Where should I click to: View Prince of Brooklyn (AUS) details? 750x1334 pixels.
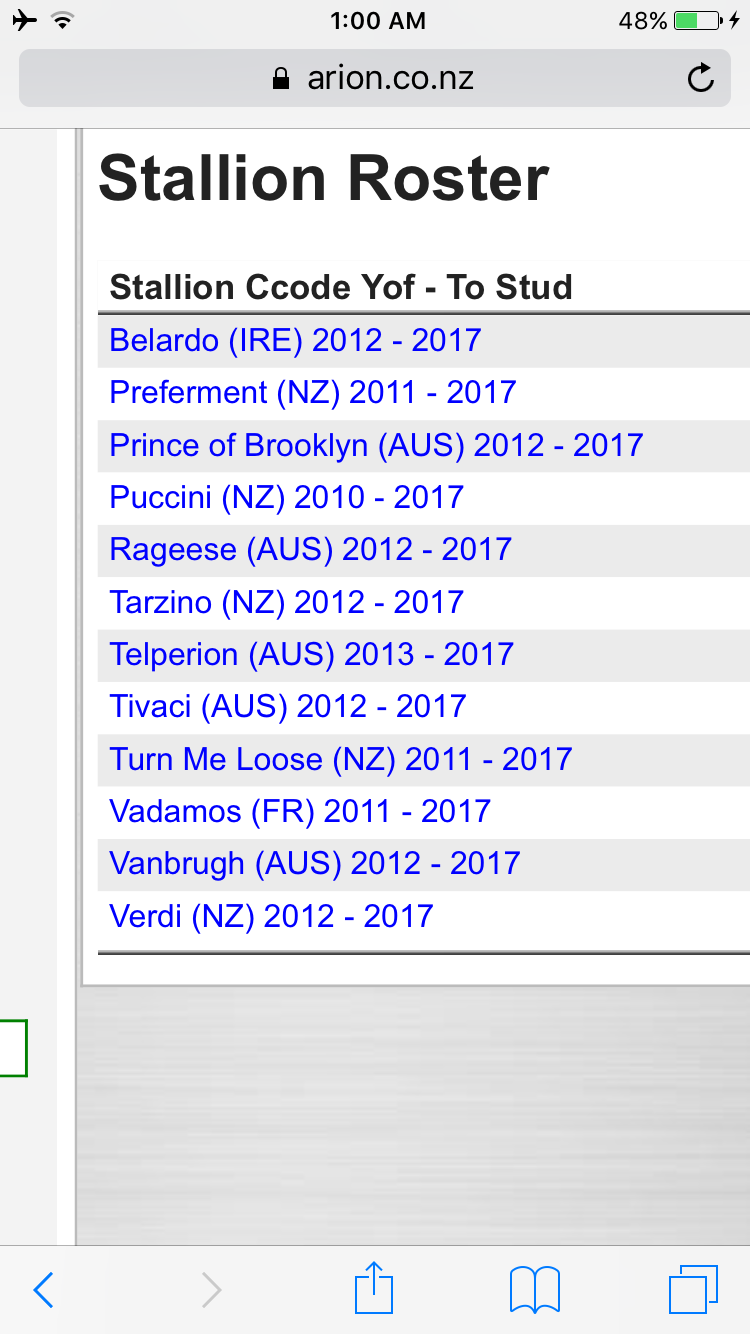coord(376,445)
